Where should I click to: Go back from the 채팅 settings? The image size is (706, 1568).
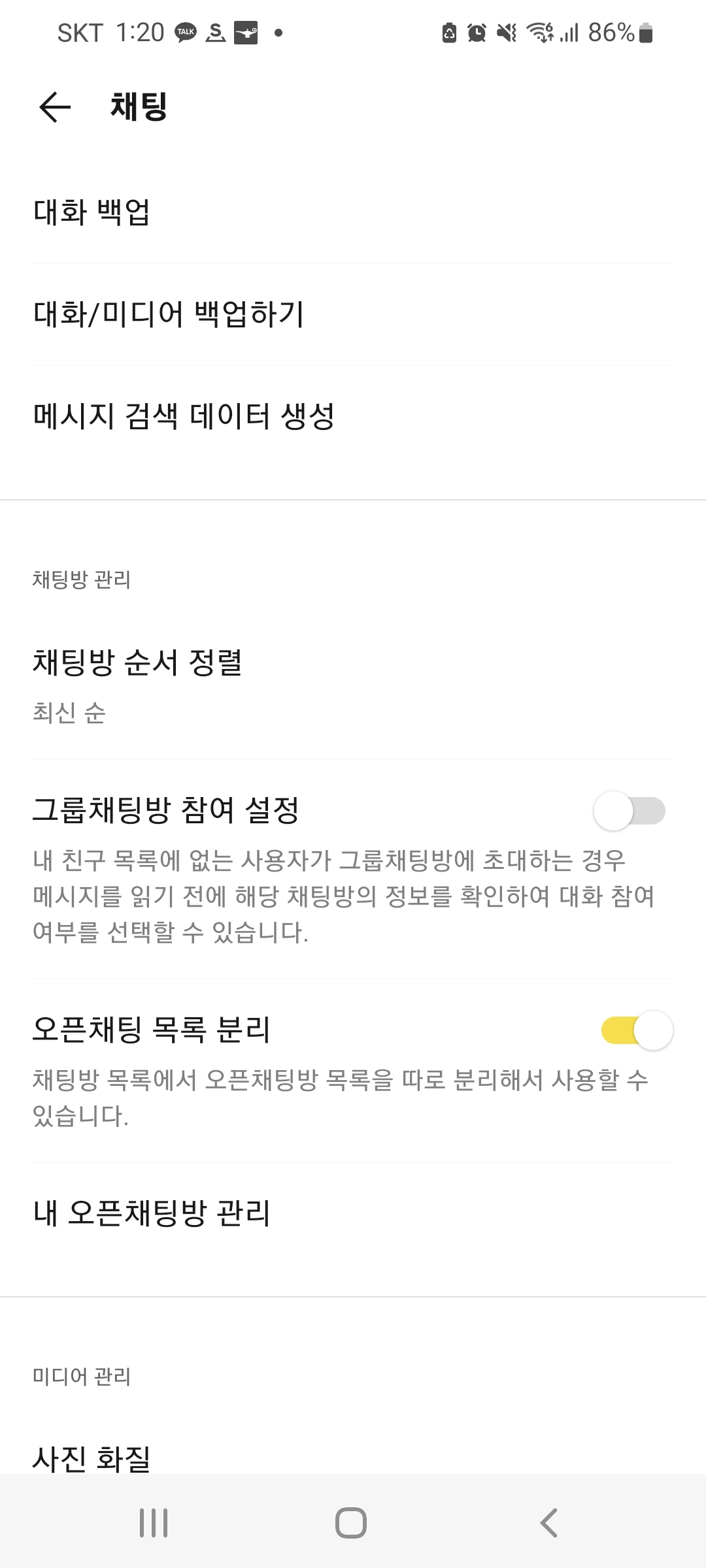click(55, 107)
